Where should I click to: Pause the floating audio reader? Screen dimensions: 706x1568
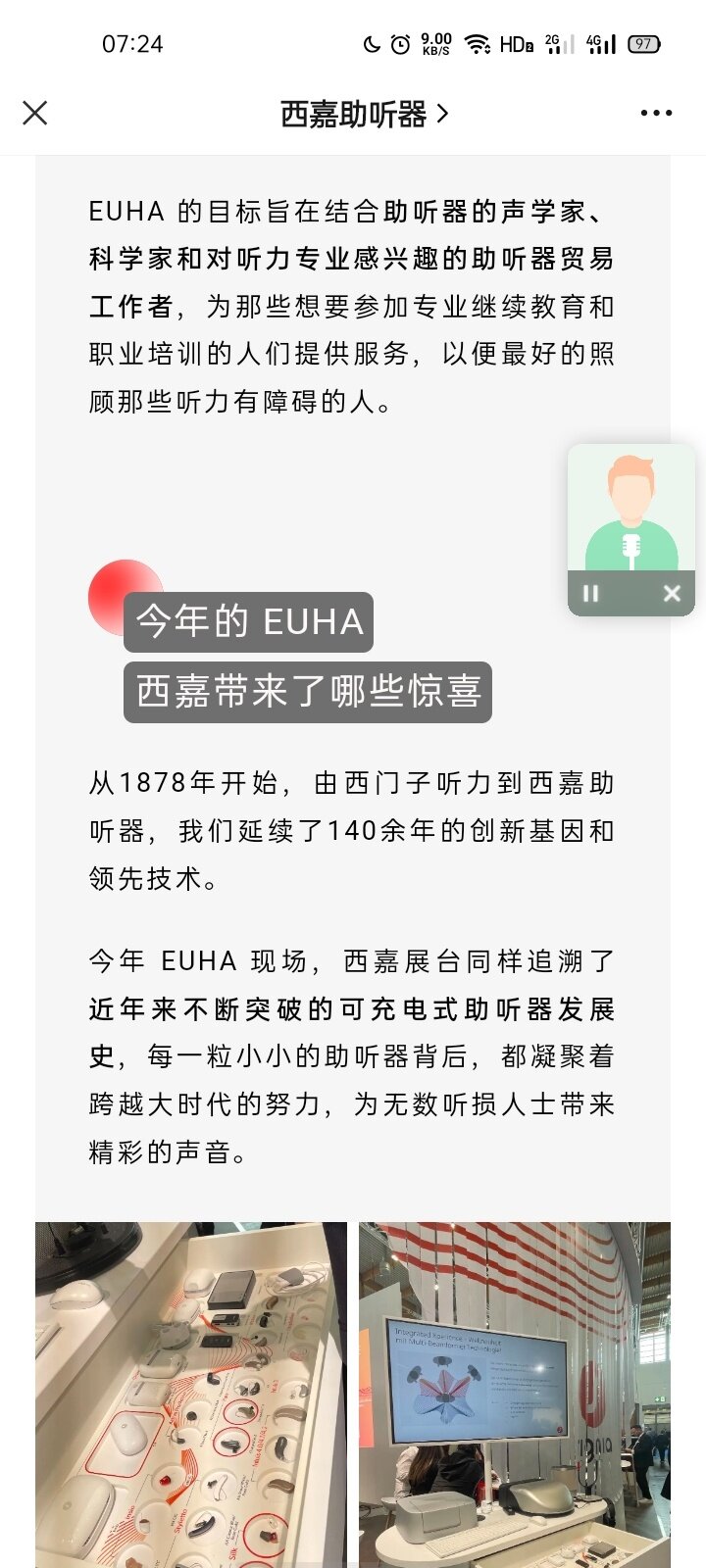click(590, 593)
